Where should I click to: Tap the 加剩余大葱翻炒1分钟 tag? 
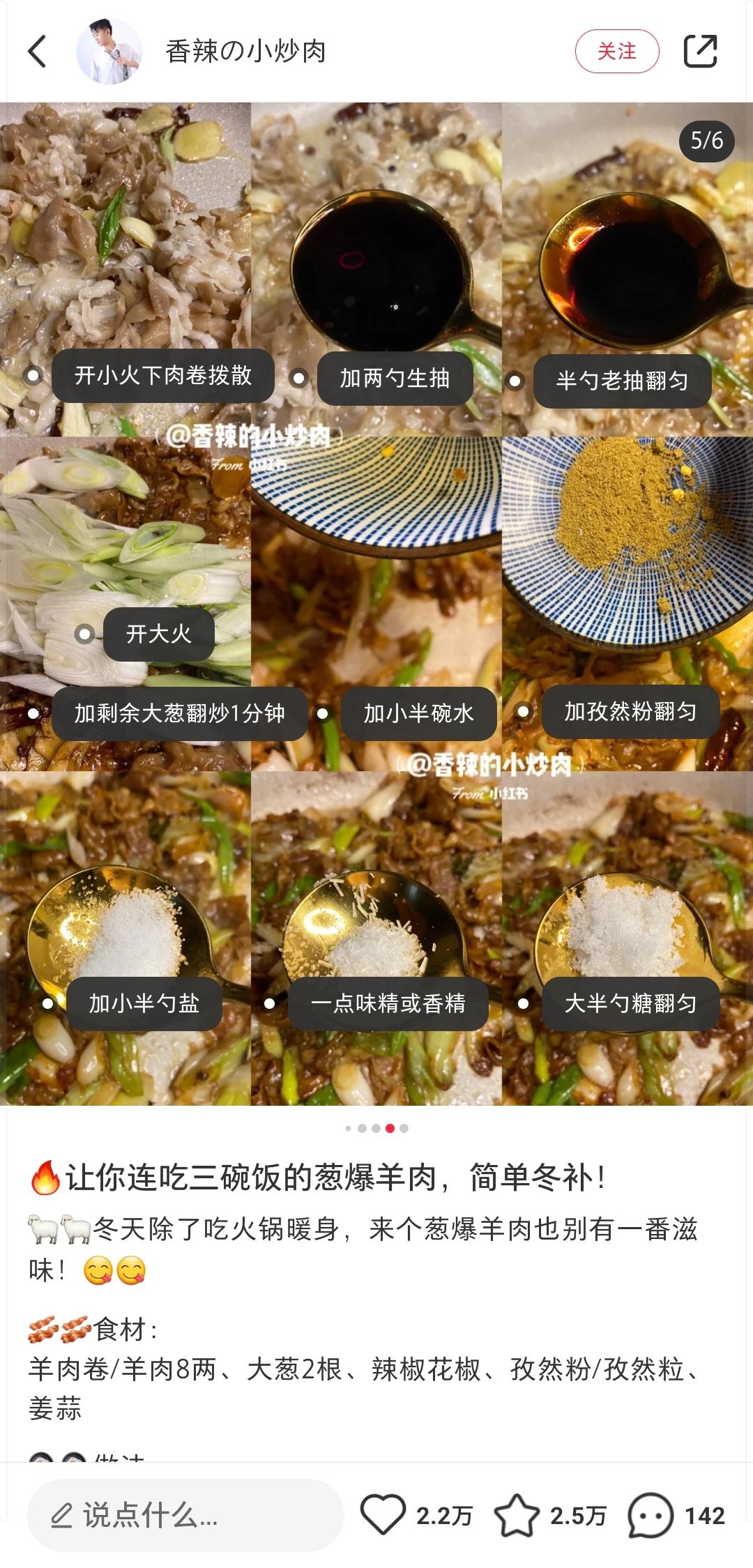click(x=179, y=713)
